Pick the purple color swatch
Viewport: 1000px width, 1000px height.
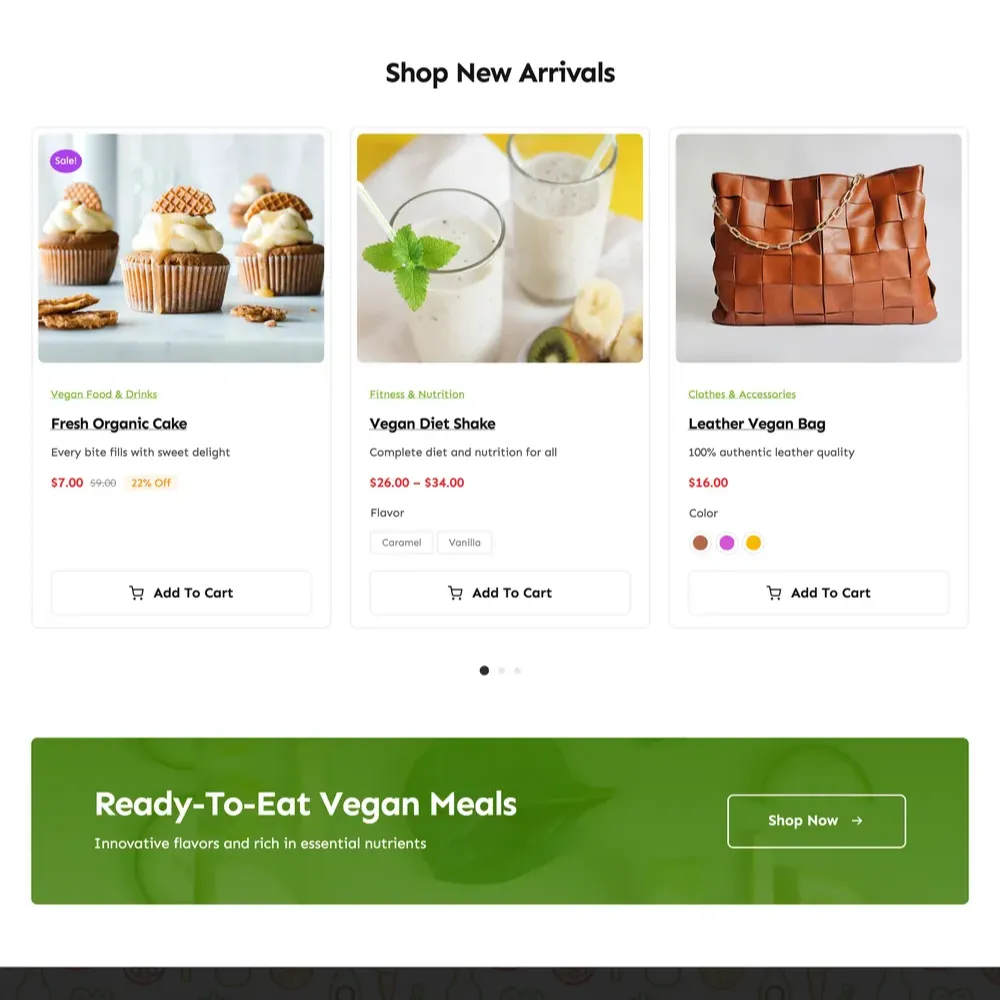[x=727, y=543]
